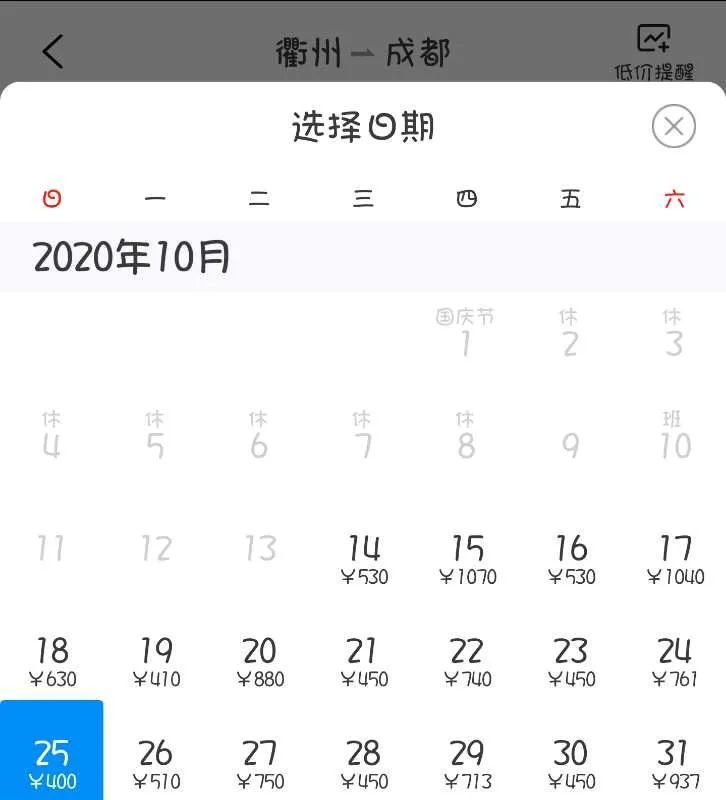726x800 pixels.
Task: Pick October 17 with fare ¥1040
Action: (673, 560)
